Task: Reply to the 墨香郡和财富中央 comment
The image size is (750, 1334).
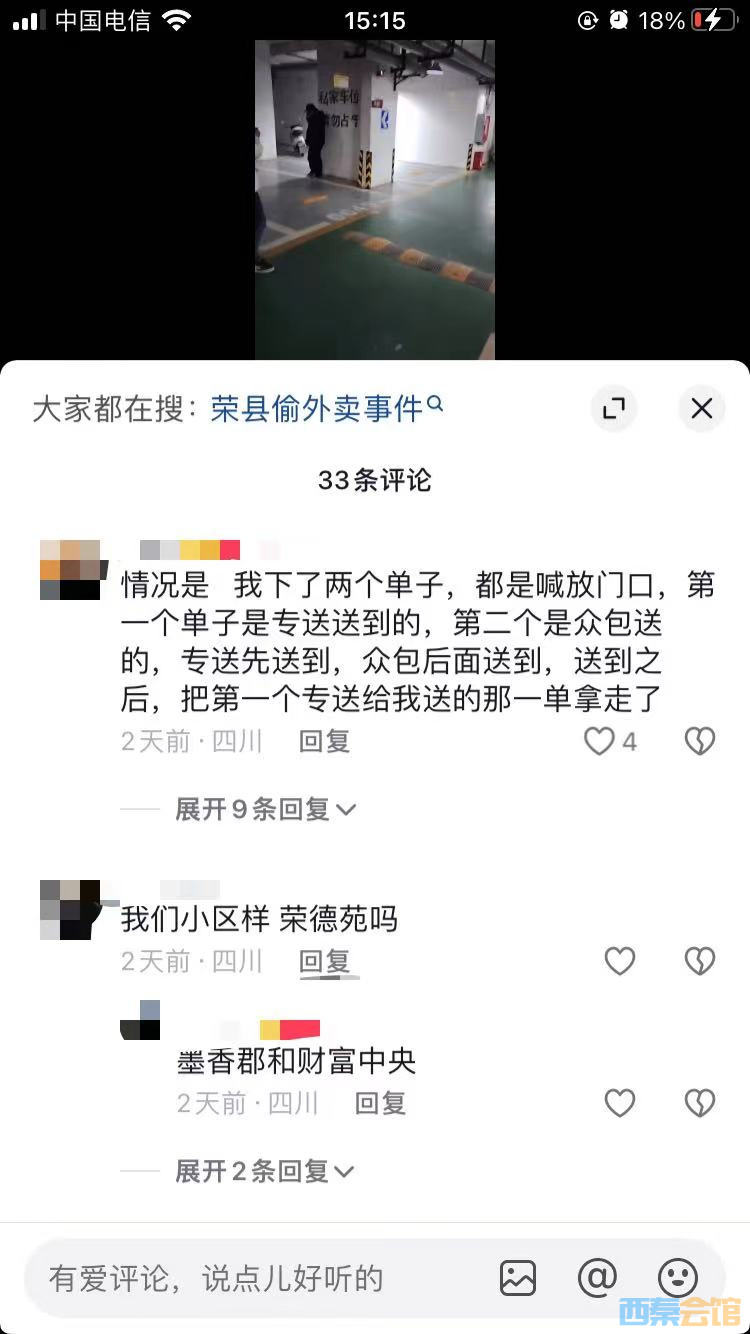Action: 380,1103
